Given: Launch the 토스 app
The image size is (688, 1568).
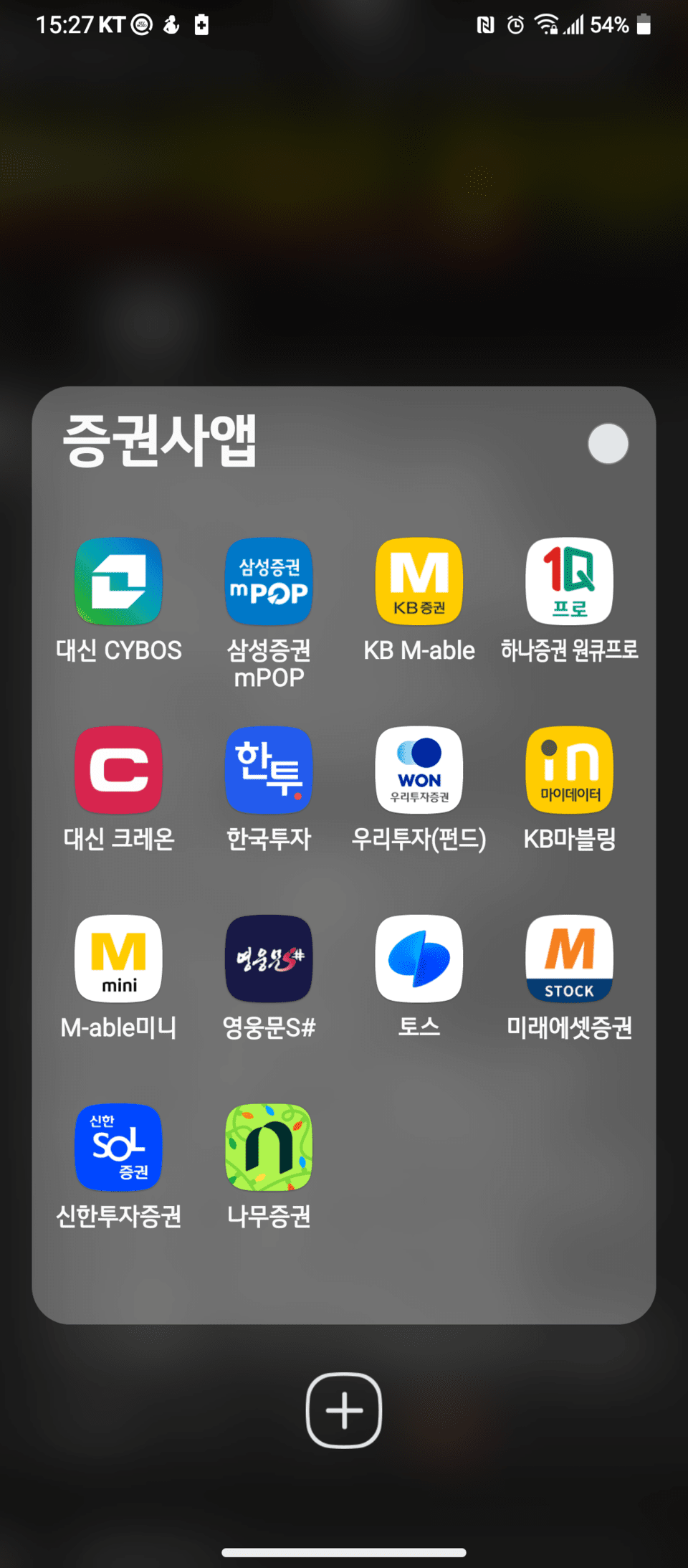Looking at the screenshot, I should click(x=419, y=959).
